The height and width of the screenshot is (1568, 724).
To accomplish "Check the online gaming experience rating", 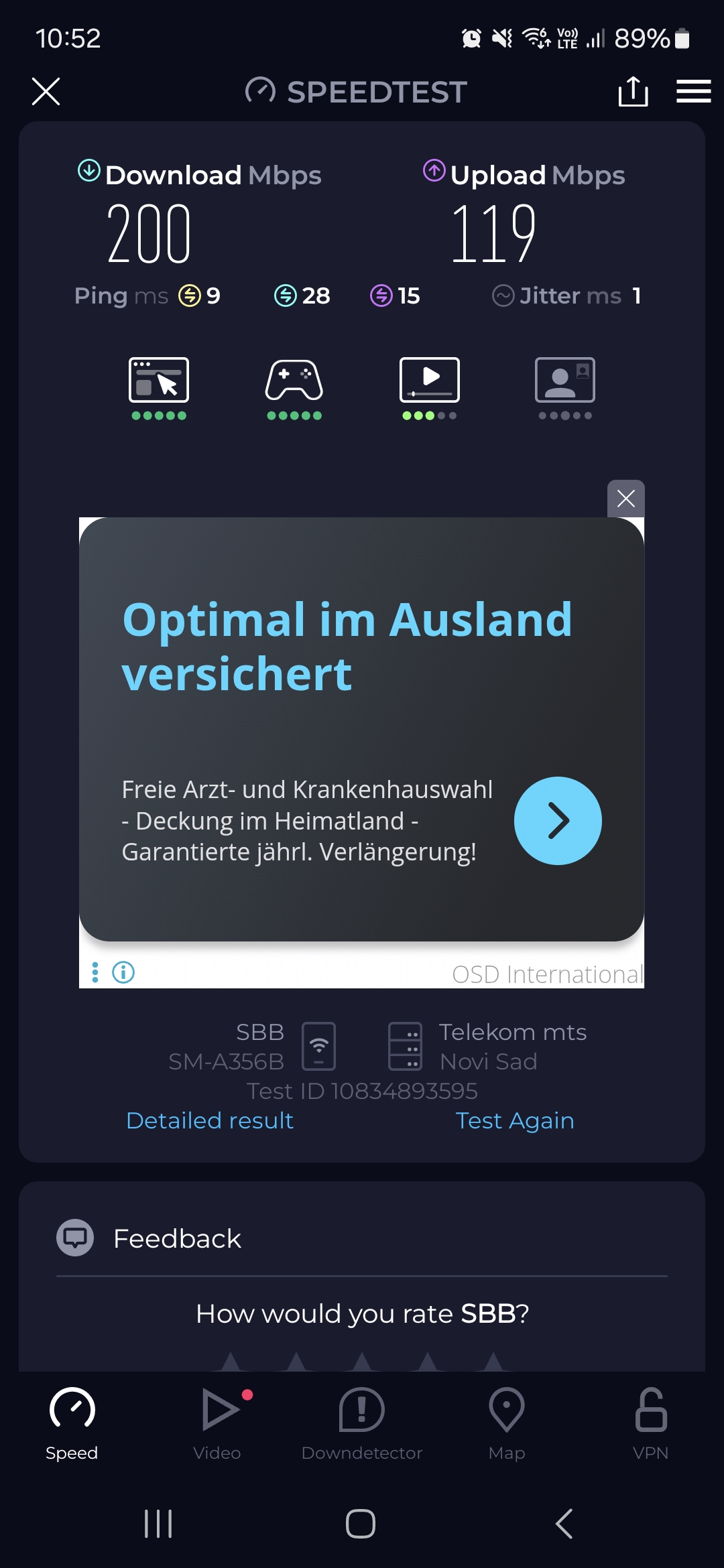I will 294,387.
